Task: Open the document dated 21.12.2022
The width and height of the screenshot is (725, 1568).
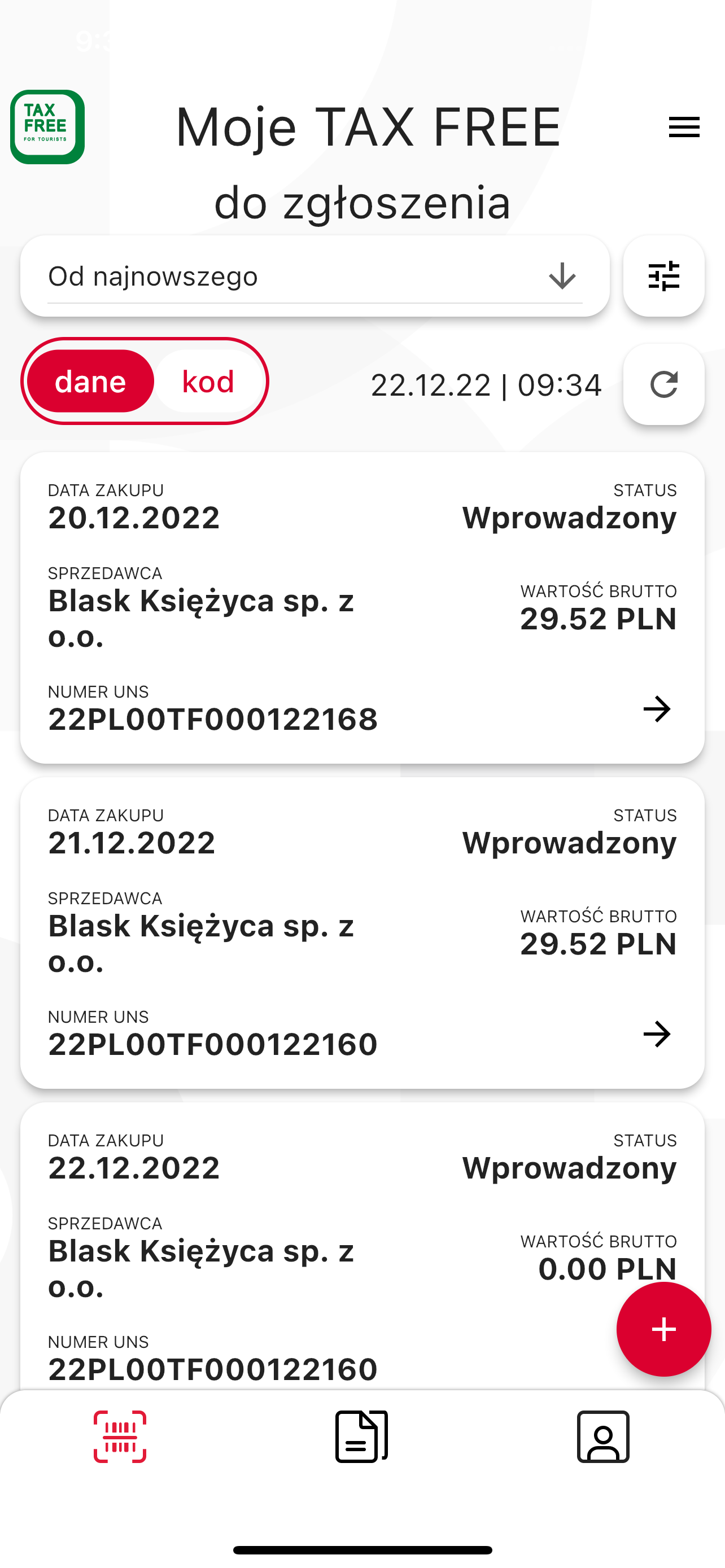Action: (362, 932)
